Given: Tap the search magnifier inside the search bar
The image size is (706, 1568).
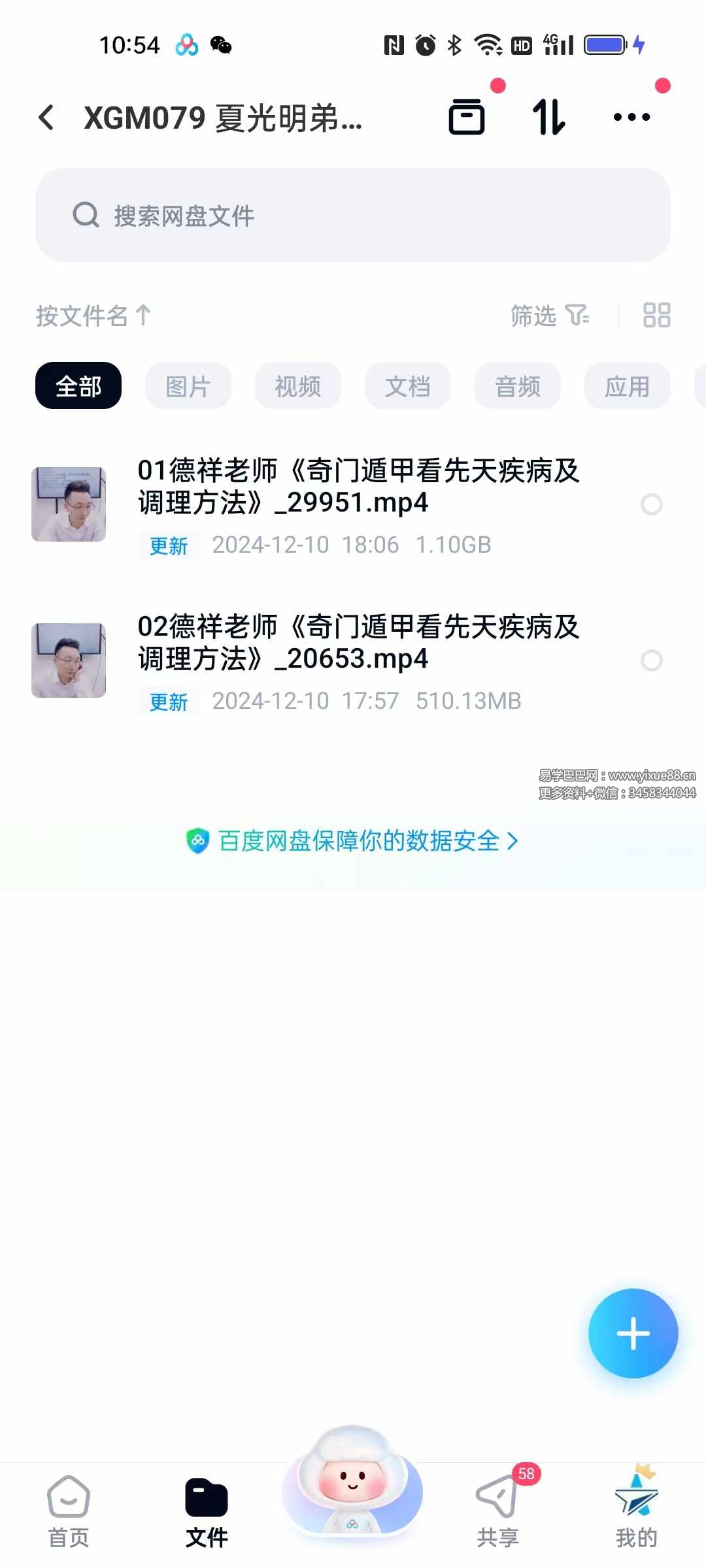Looking at the screenshot, I should click(85, 214).
